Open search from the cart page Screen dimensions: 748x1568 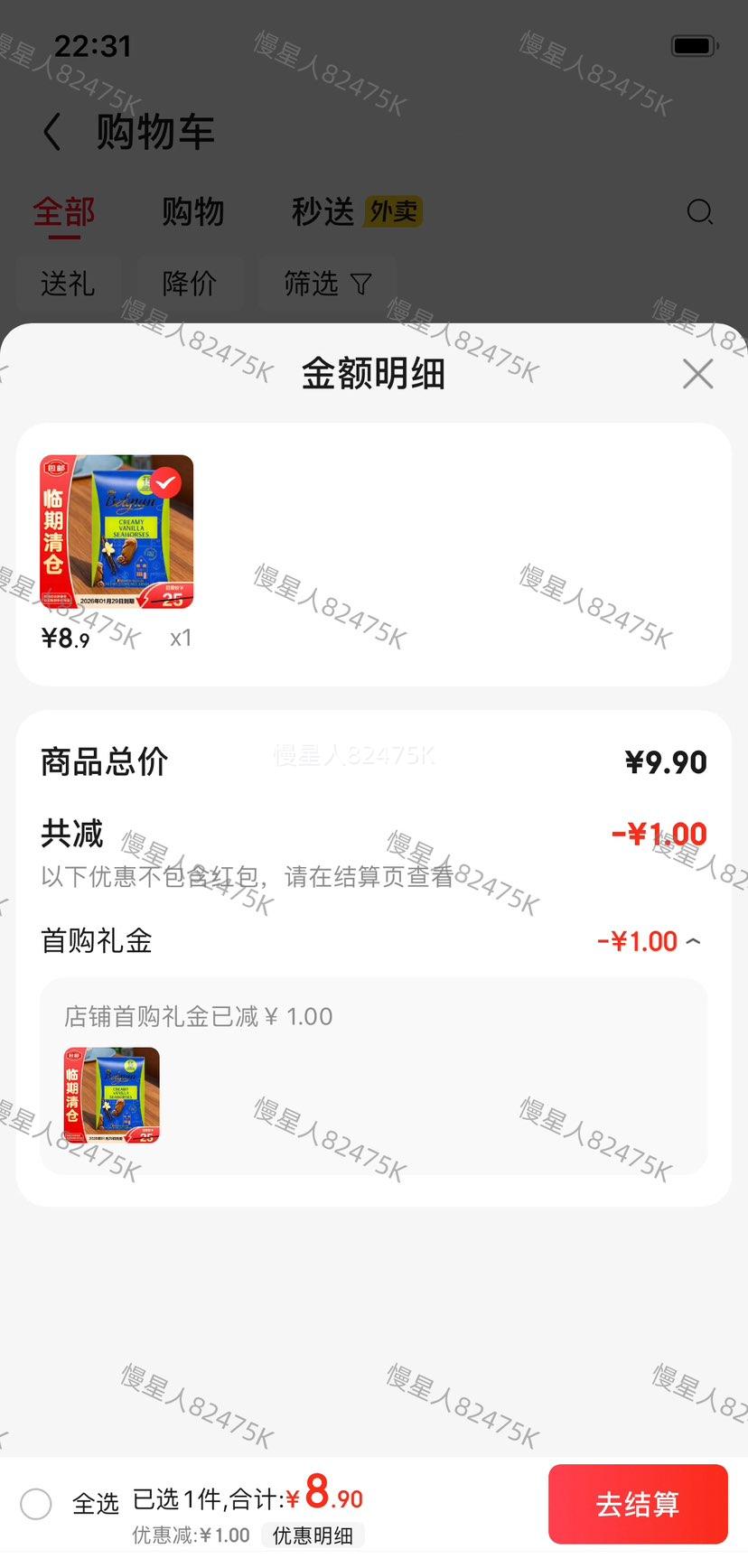coord(700,213)
